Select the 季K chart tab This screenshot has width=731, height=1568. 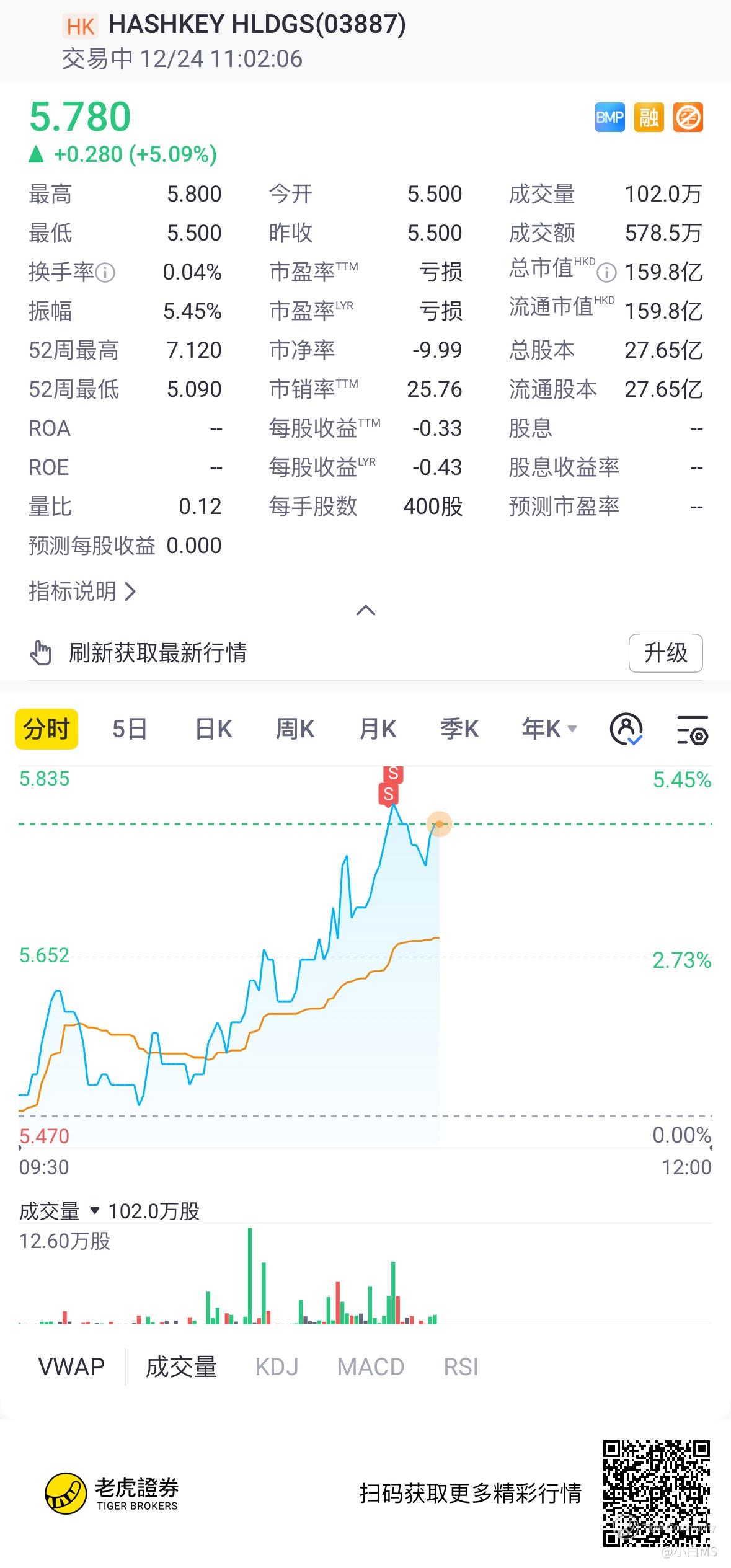[x=459, y=729]
